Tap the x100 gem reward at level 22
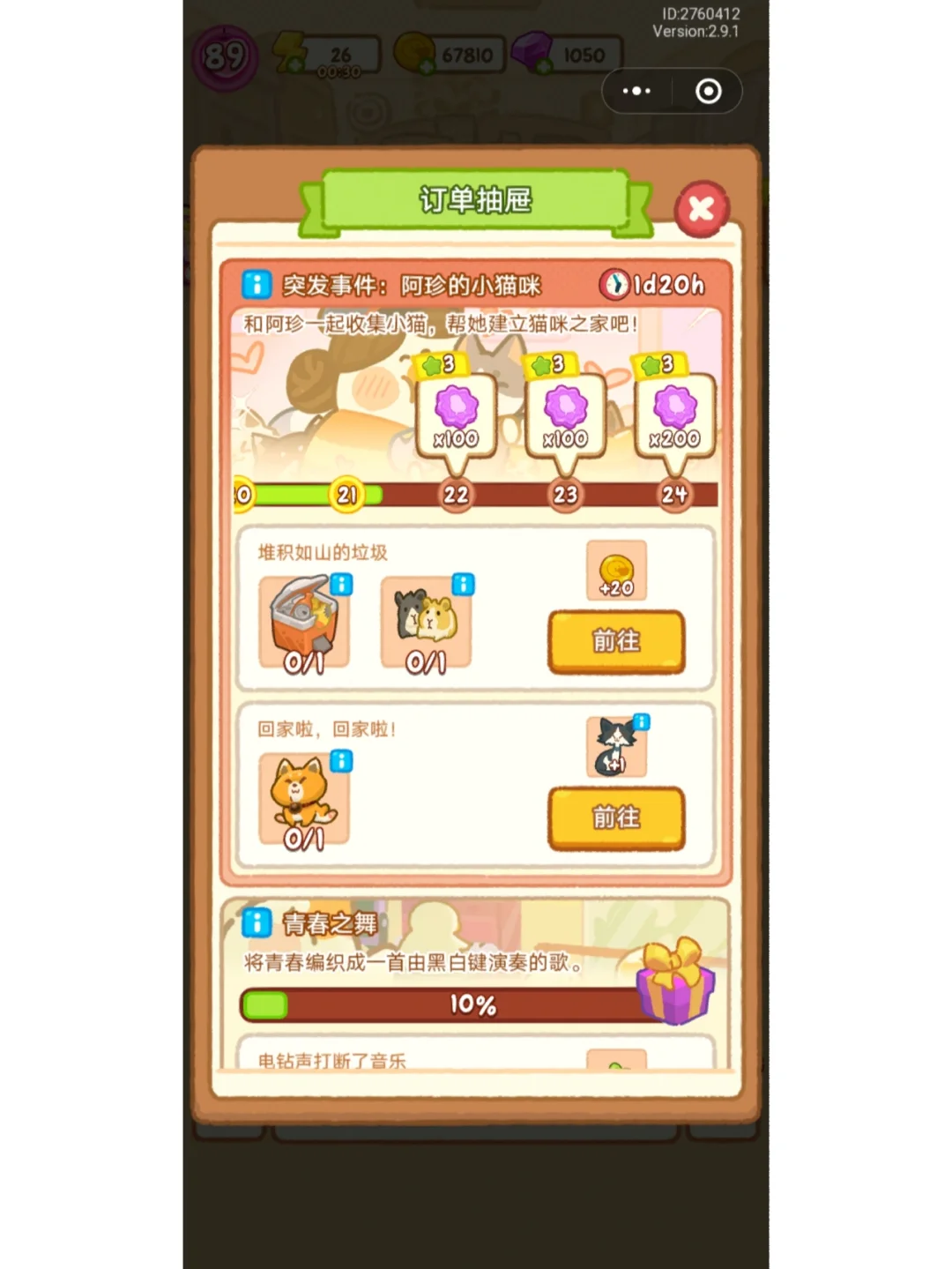Viewport: 952px width, 1269px height. coord(456,414)
